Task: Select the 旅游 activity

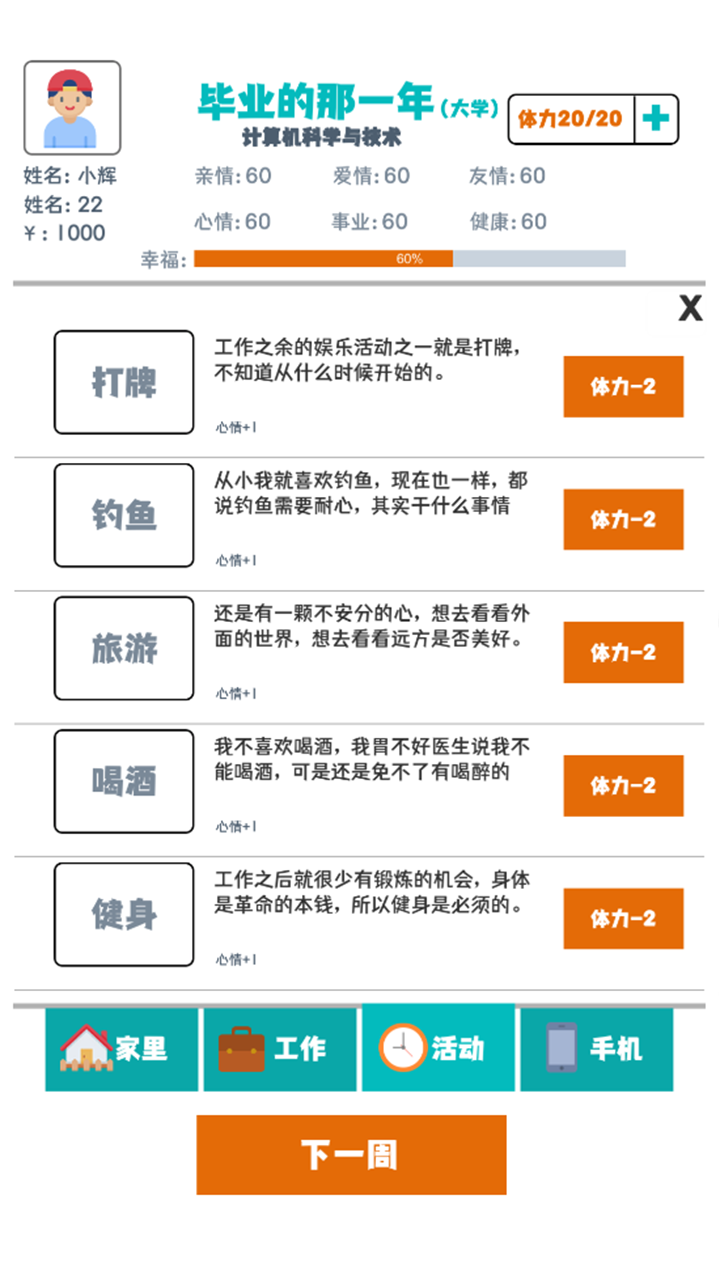Action: point(123,649)
